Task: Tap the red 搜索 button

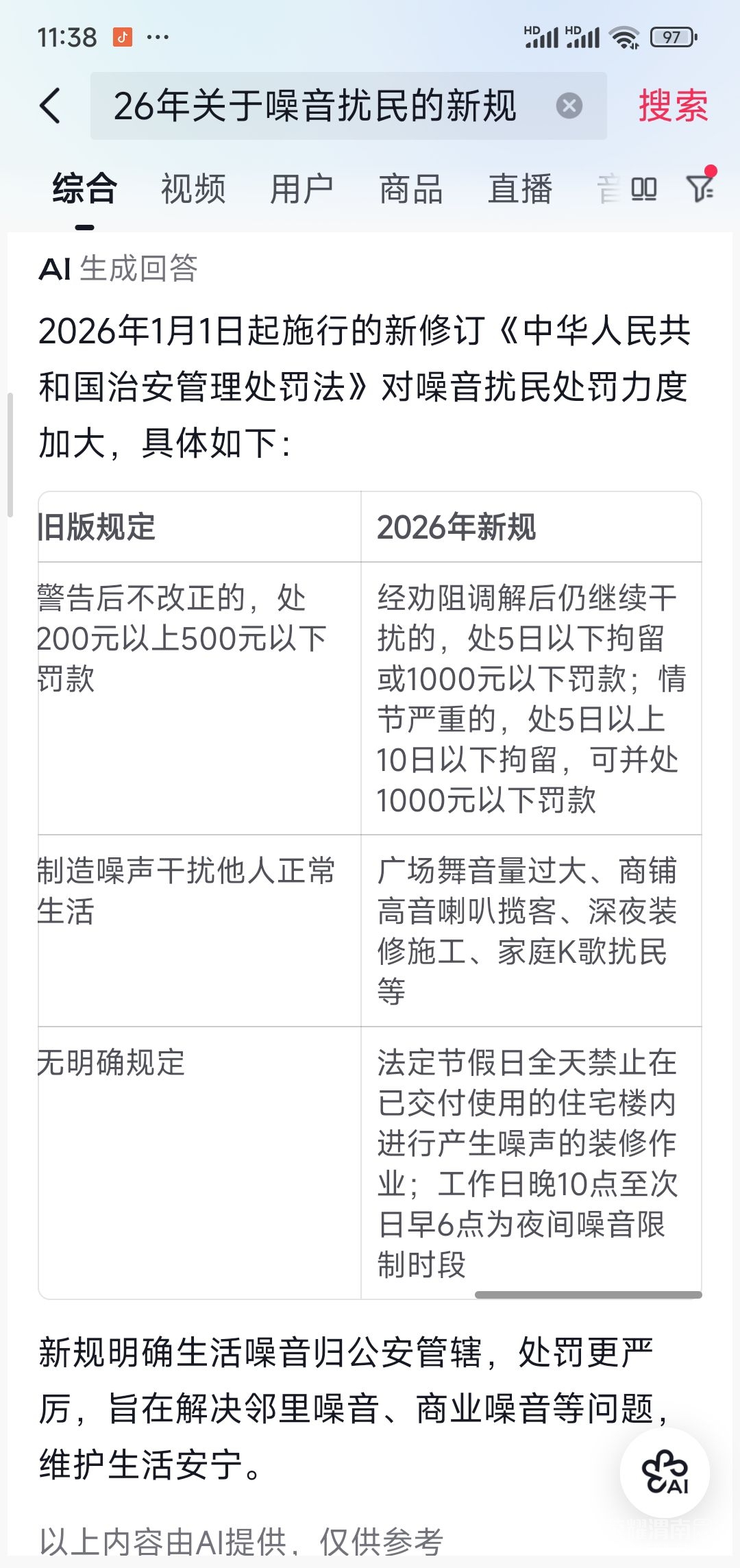Action: pyautogui.click(x=673, y=106)
